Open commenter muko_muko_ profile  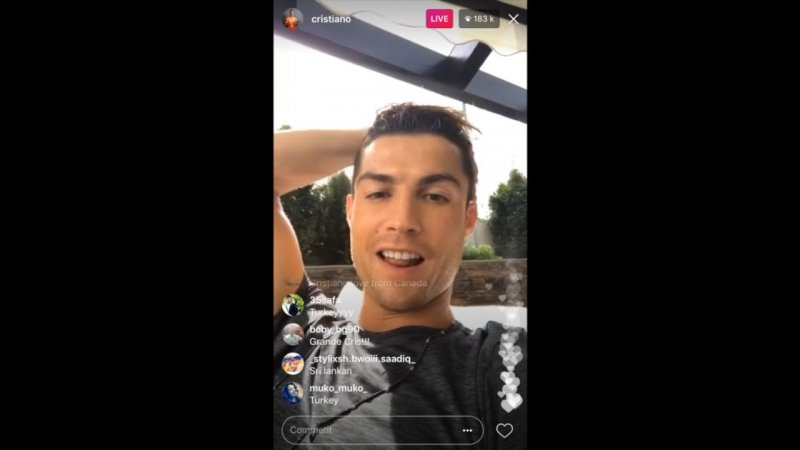click(x=292, y=393)
